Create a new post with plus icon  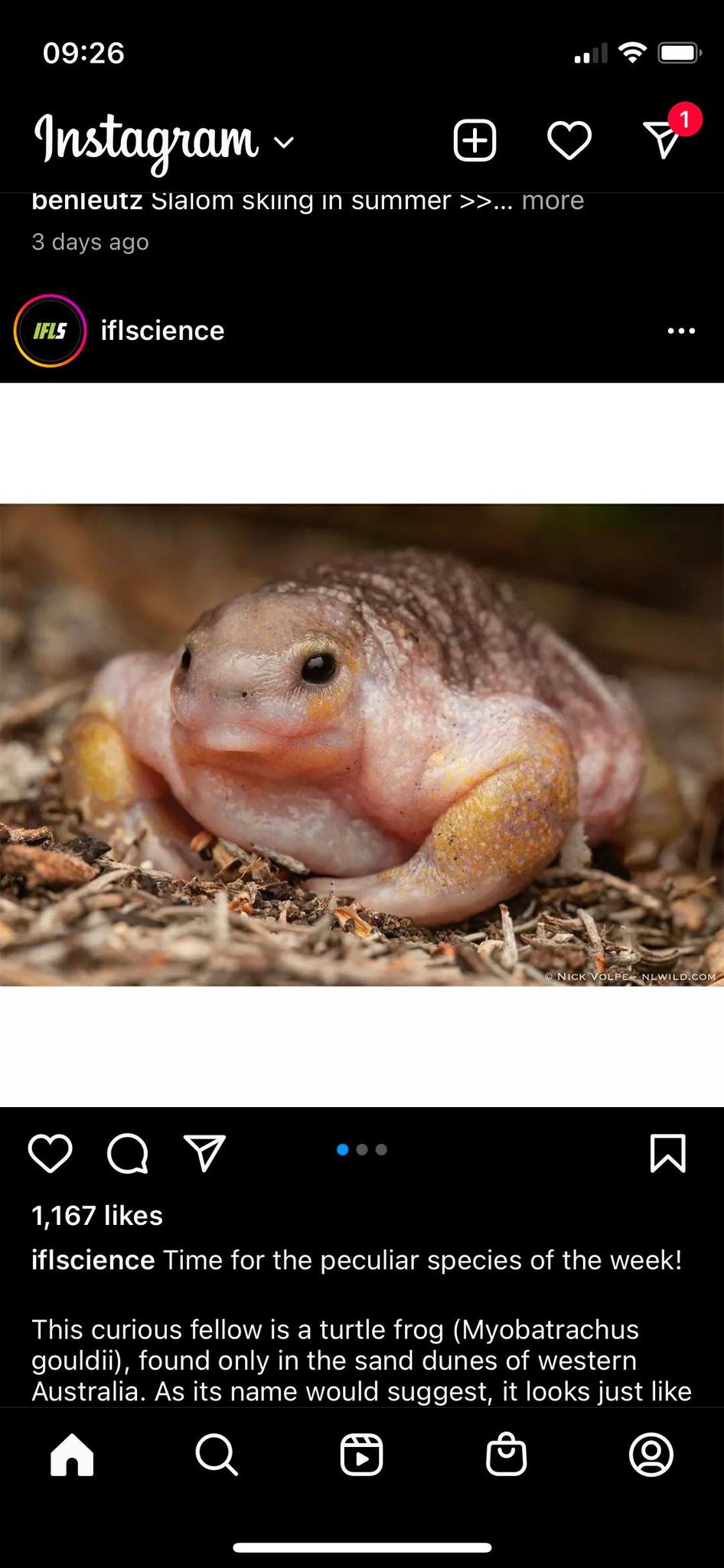click(475, 141)
